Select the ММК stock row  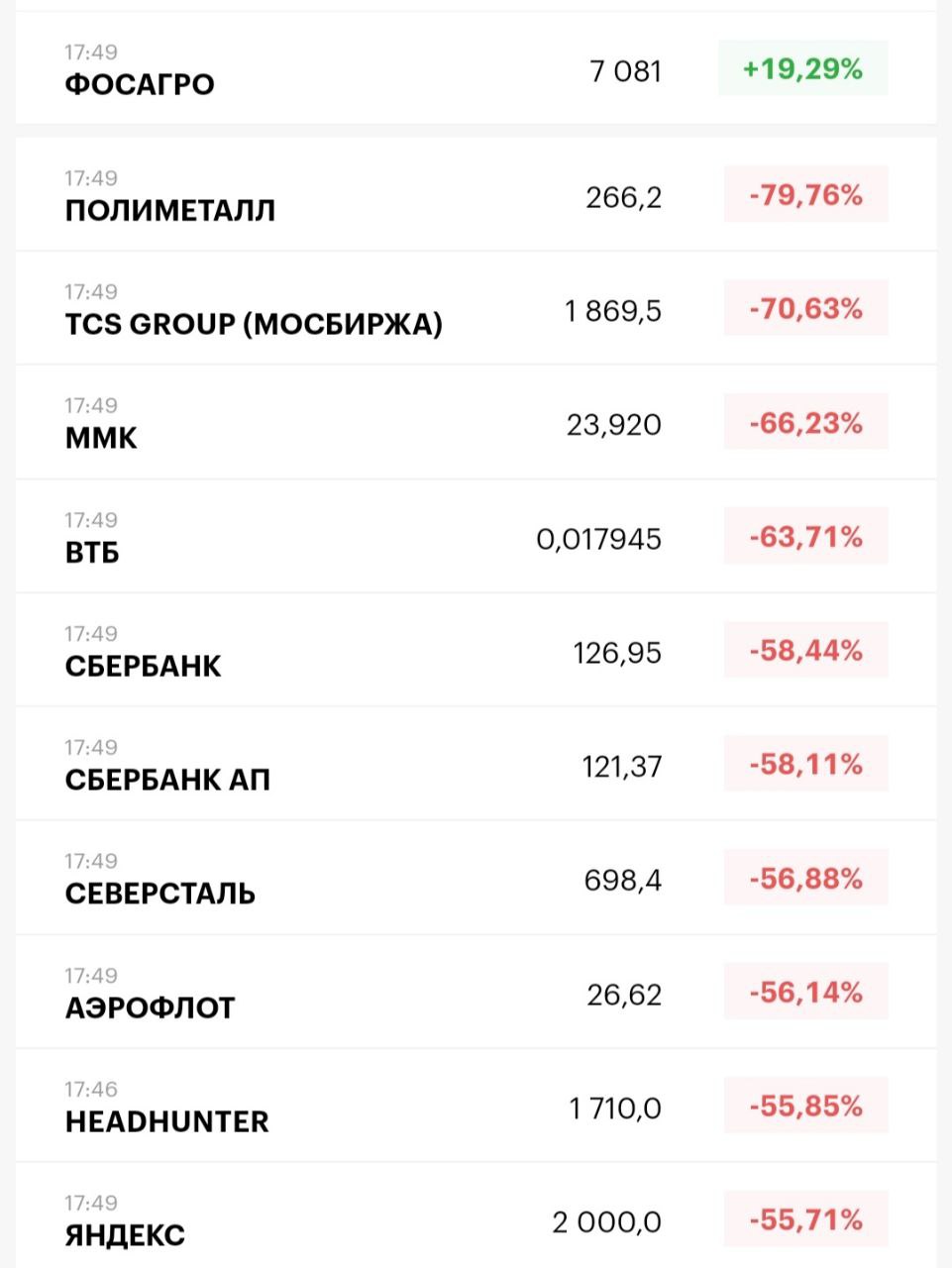101,438
